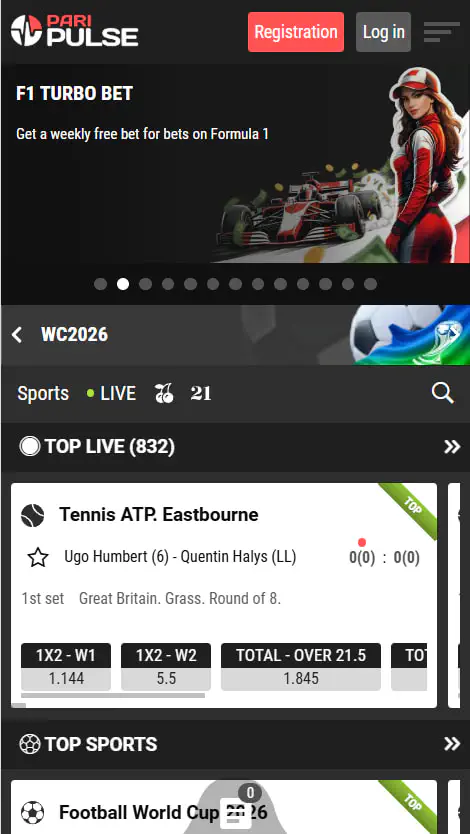Screen dimensions: 470x834
Task: Switch to the Sports tab
Action: point(43,394)
